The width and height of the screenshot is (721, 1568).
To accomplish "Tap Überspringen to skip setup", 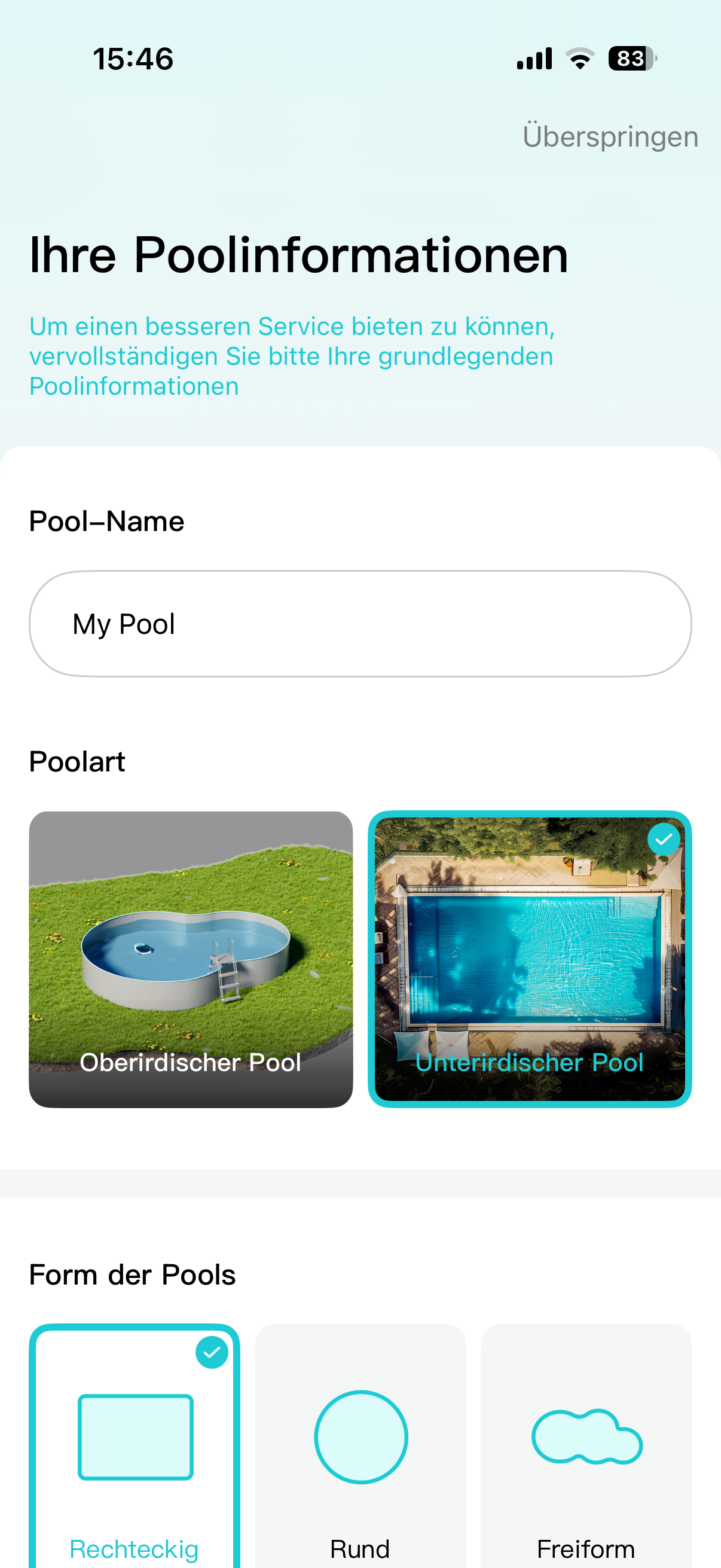I will pos(610,136).
